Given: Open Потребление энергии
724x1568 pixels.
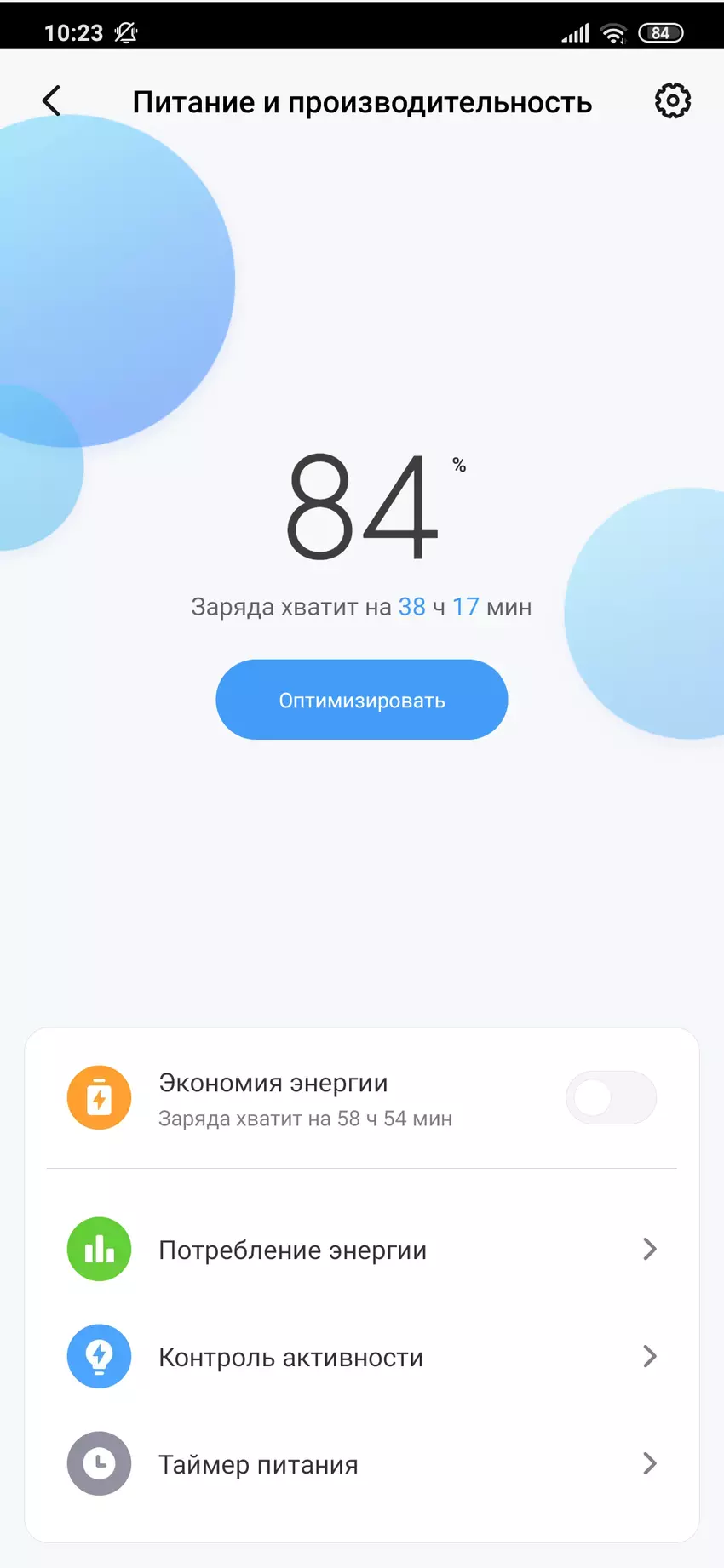Looking at the screenshot, I should point(362,1250).
